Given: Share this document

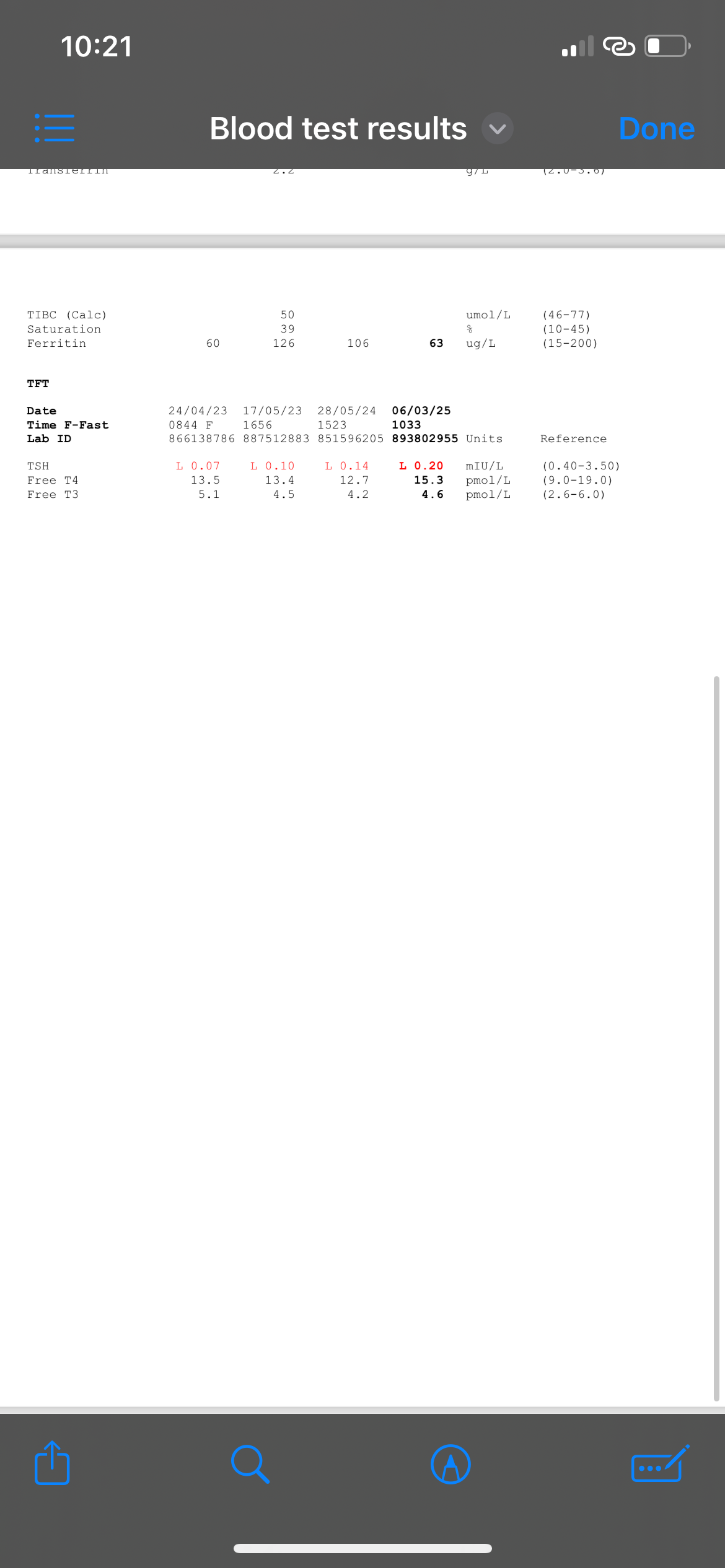Looking at the screenshot, I should coord(52,1463).
